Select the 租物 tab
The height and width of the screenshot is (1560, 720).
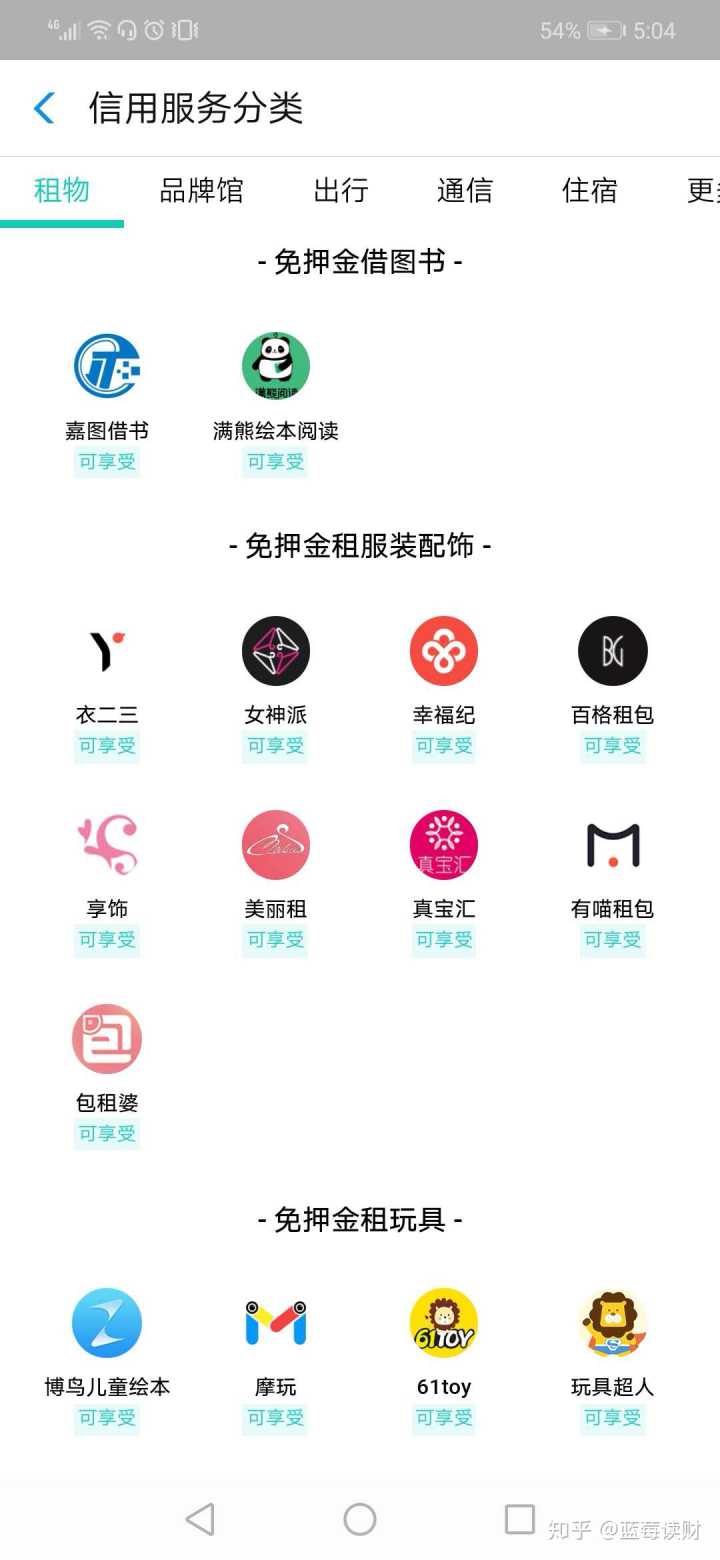point(62,190)
